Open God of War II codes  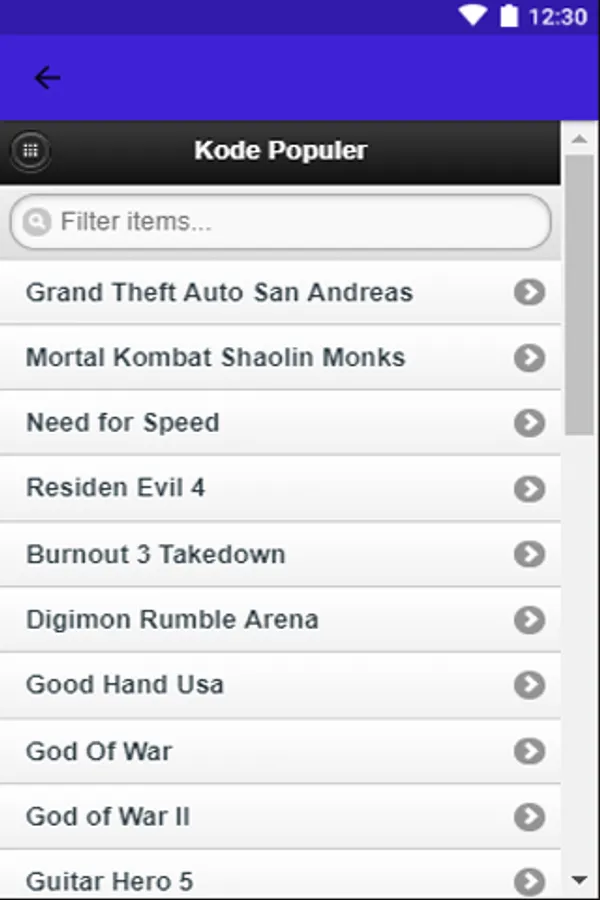[x=280, y=816]
